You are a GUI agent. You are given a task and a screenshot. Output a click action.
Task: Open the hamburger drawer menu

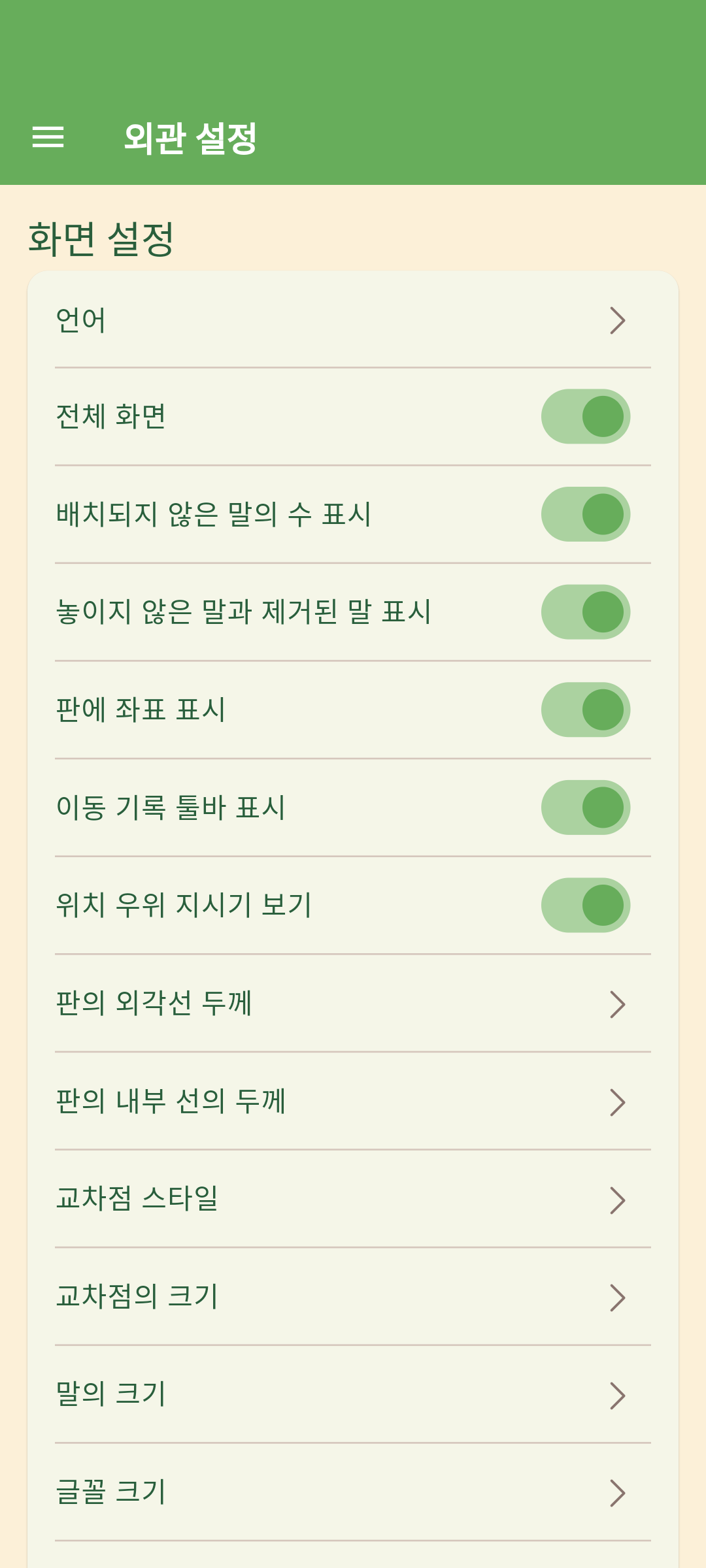point(48,137)
